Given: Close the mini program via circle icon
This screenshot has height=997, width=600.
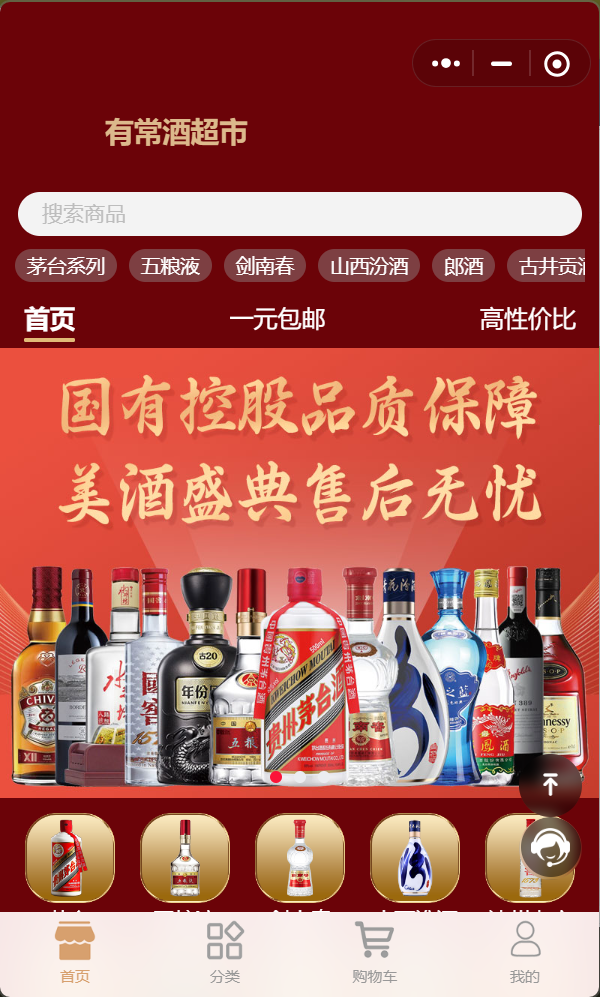Looking at the screenshot, I should click(x=556, y=64).
